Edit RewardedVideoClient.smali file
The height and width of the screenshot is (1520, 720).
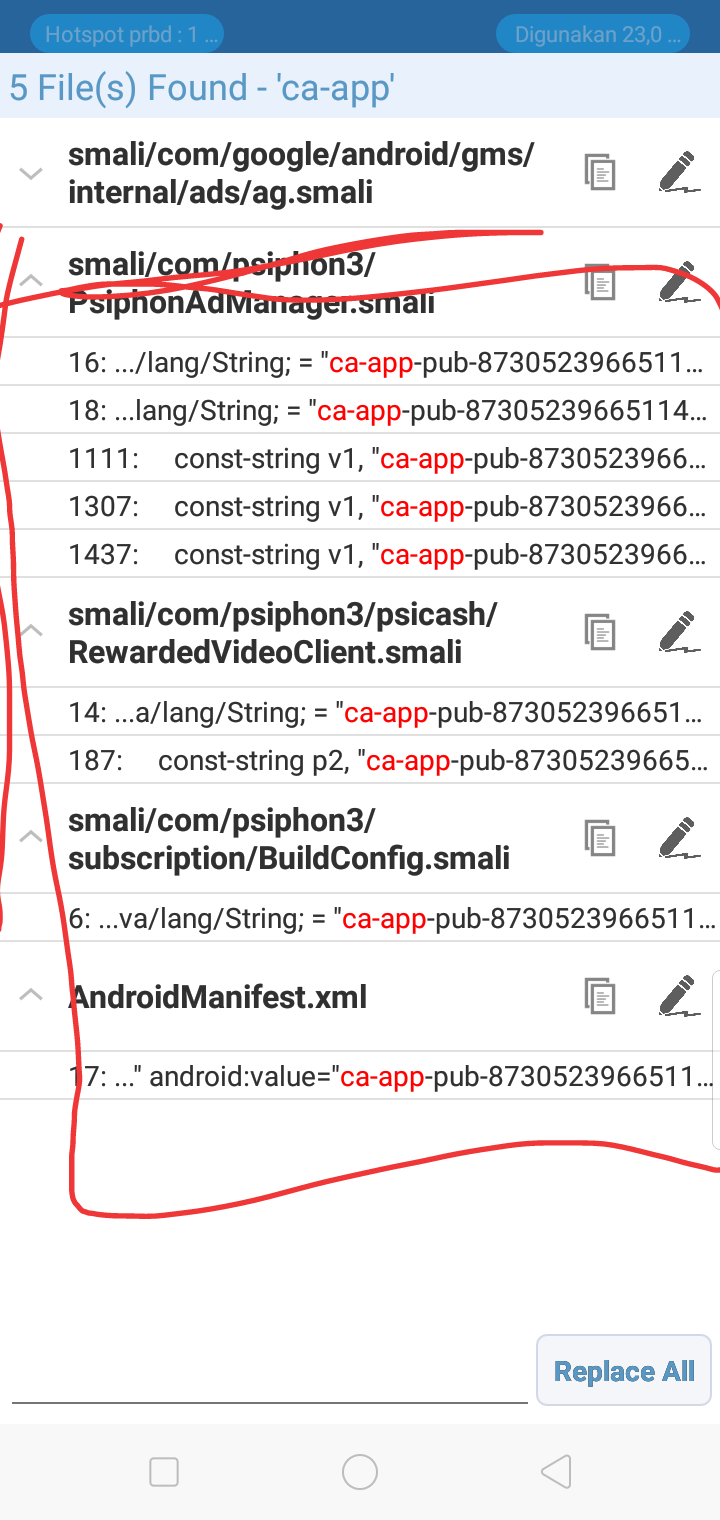[677, 632]
